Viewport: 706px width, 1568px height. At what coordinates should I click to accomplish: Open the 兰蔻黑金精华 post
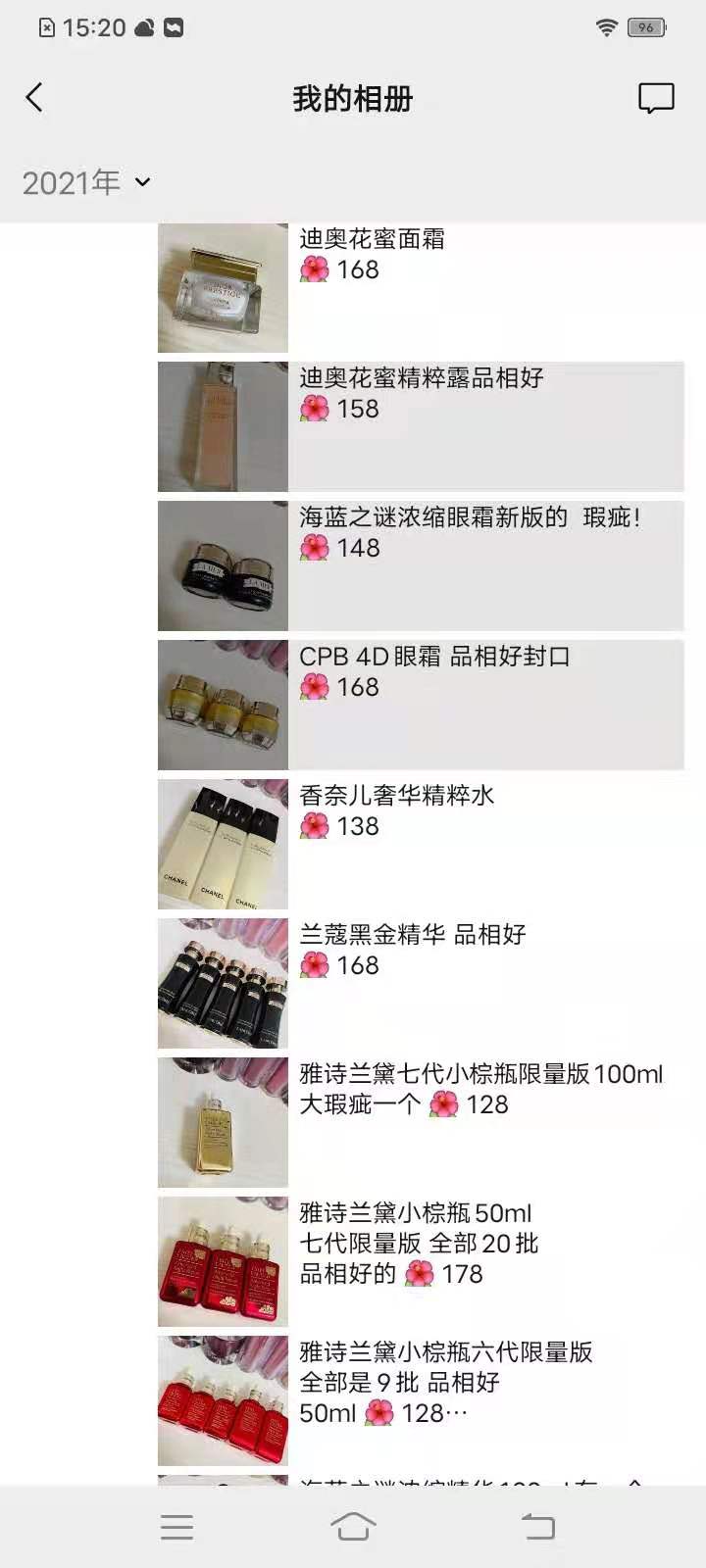coord(421,984)
